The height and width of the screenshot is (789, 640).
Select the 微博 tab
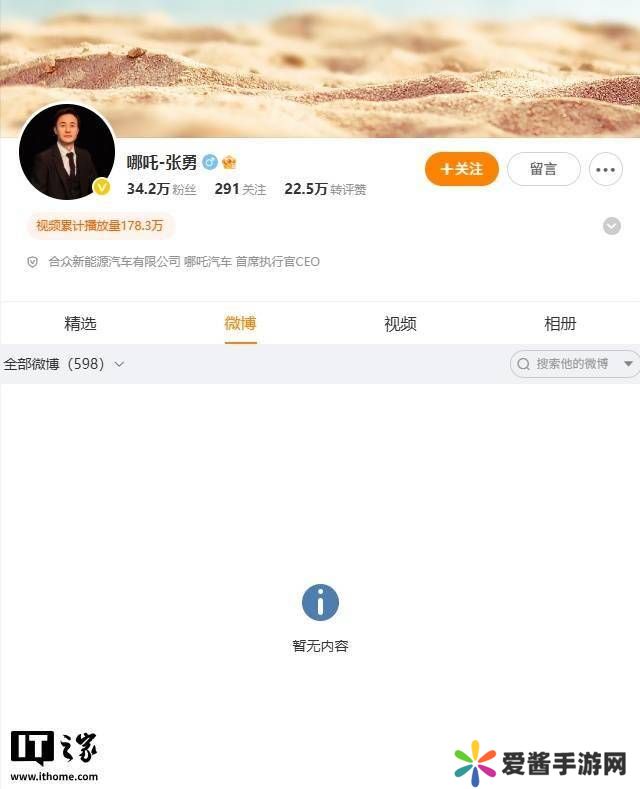point(240,324)
